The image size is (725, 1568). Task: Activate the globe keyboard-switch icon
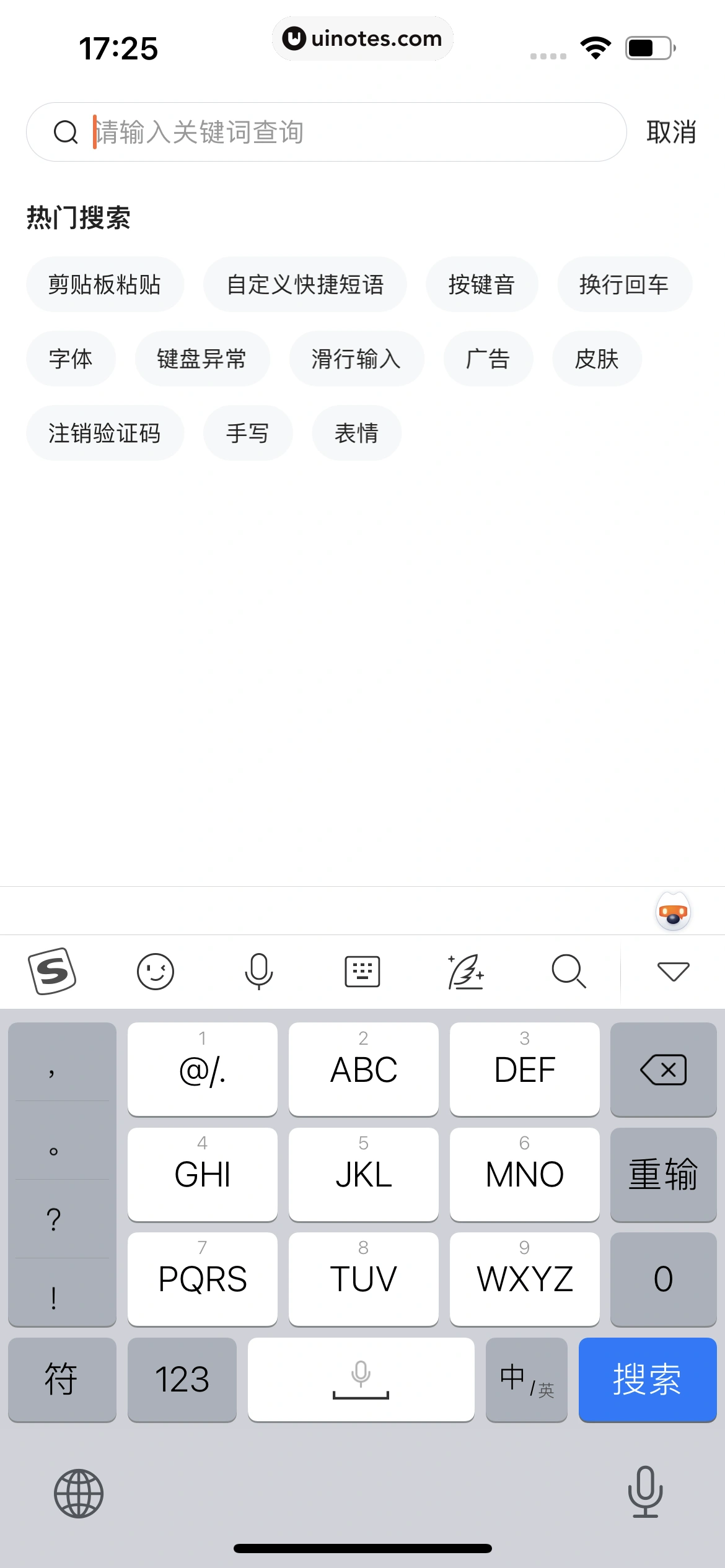click(x=77, y=1492)
